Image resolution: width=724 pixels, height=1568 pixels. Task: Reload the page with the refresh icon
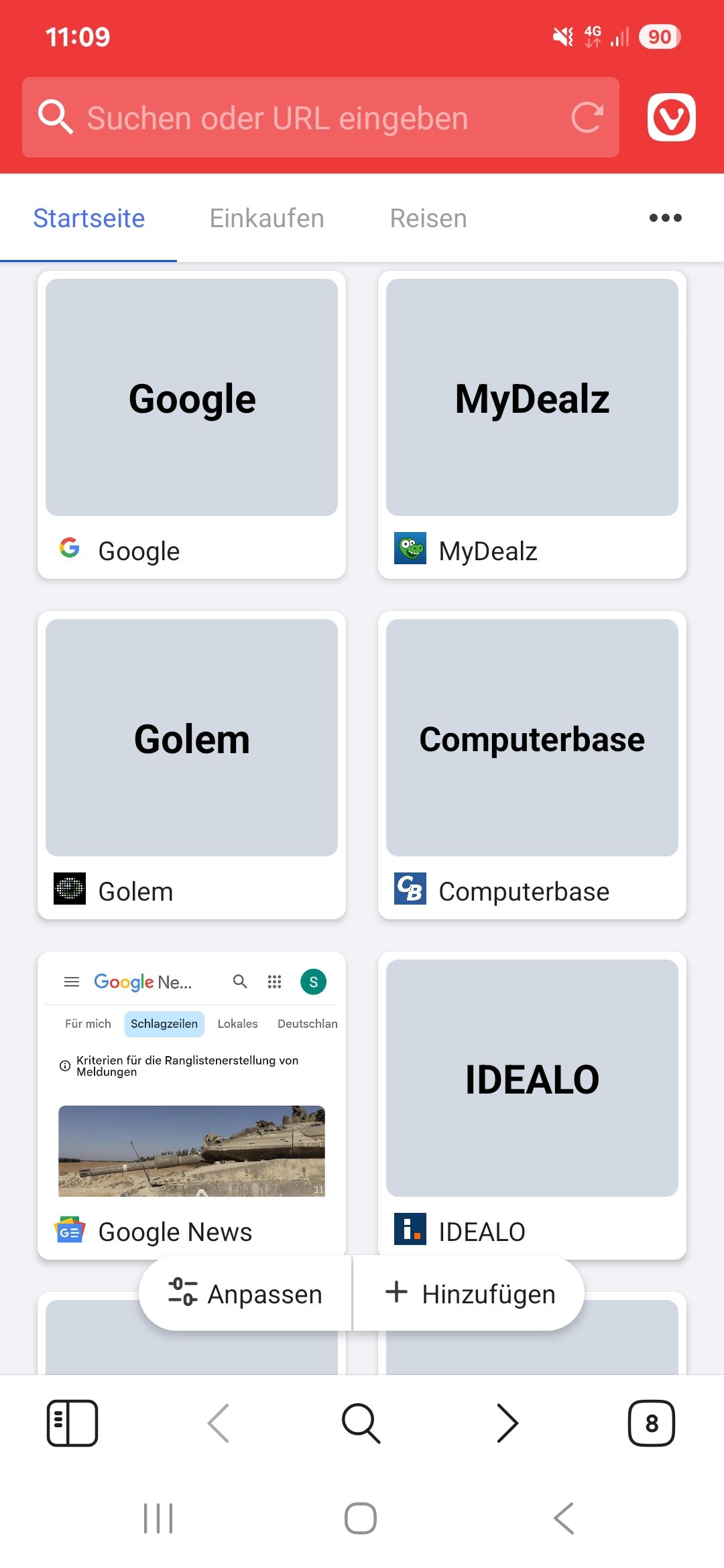pos(587,118)
